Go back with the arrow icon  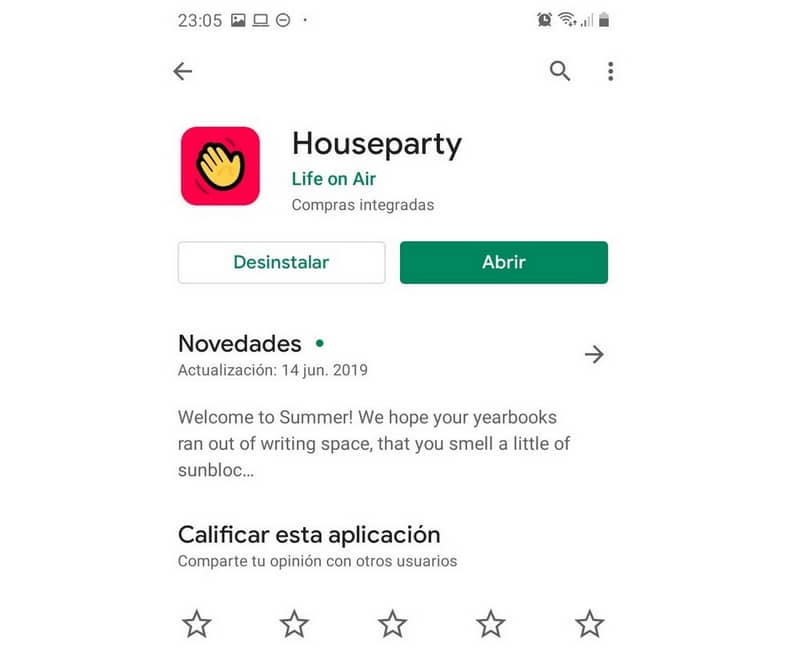point(182,71)
